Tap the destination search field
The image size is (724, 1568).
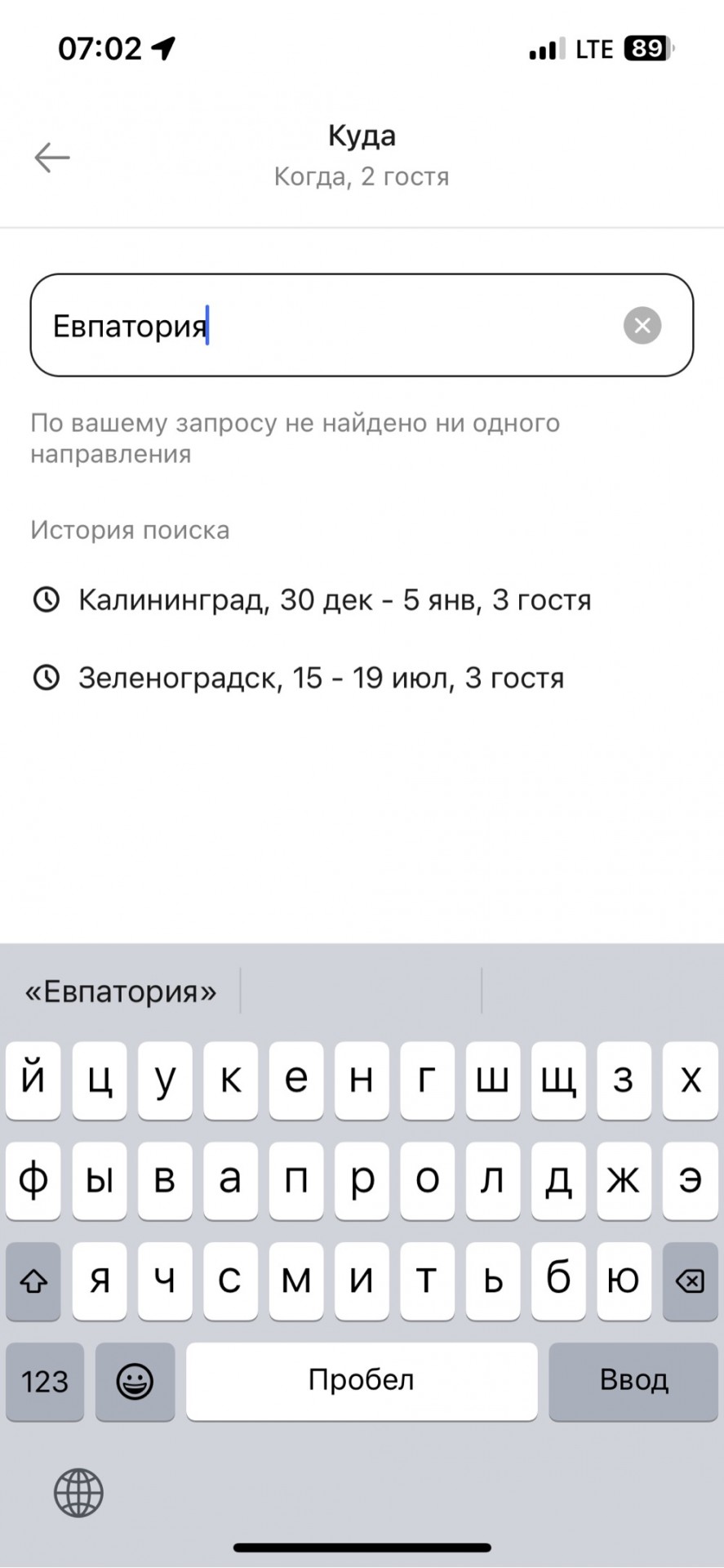point(362,325)
